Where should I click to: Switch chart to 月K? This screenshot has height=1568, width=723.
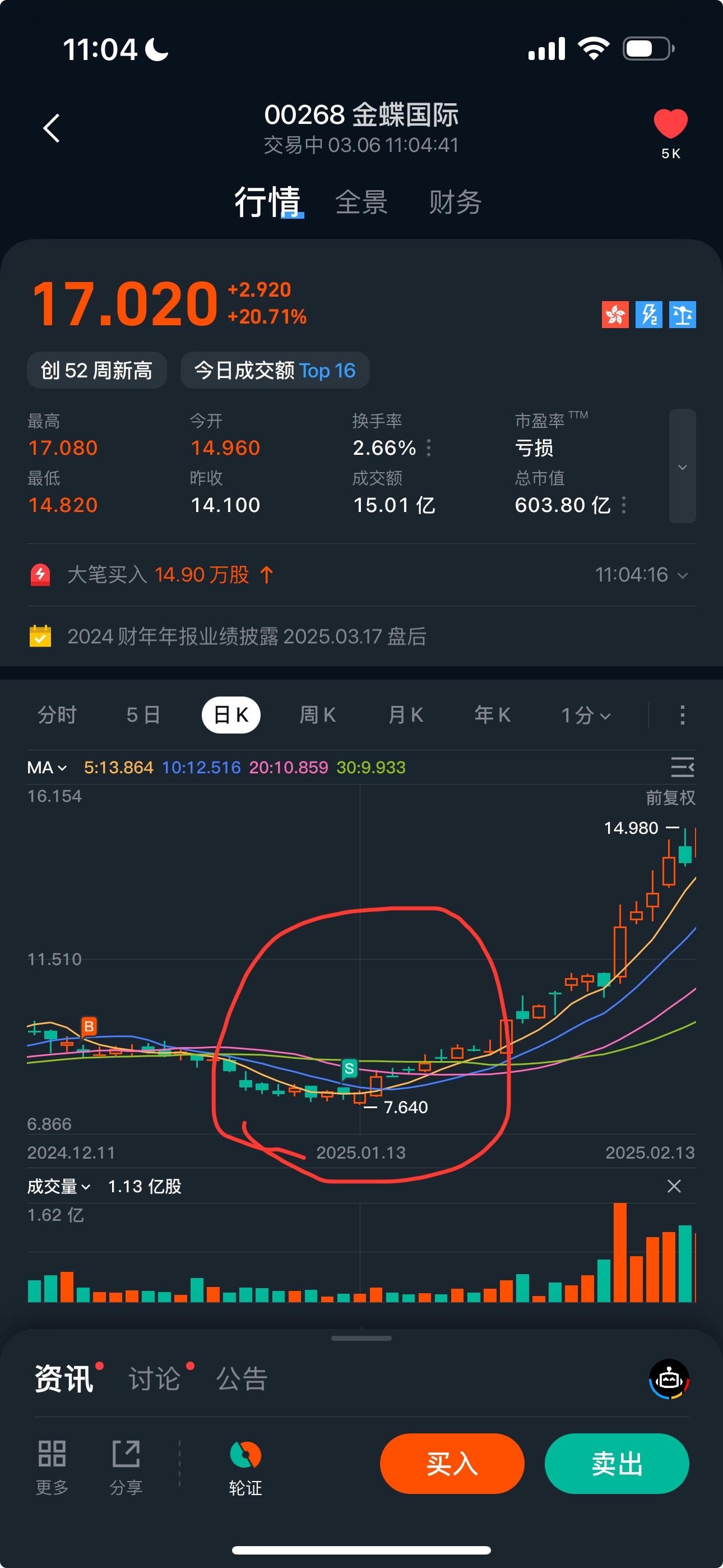click(x=405, y=714)
